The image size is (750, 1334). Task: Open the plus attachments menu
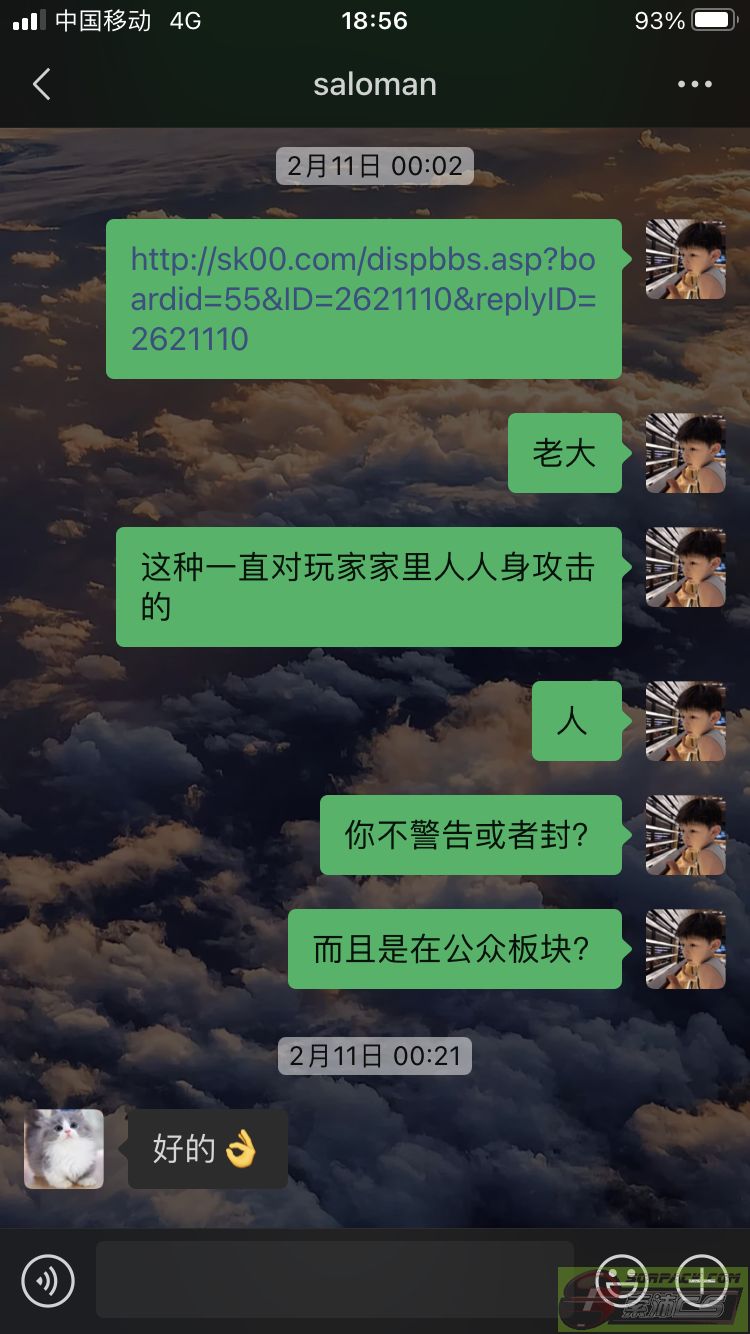click(x=702, y=1280)
